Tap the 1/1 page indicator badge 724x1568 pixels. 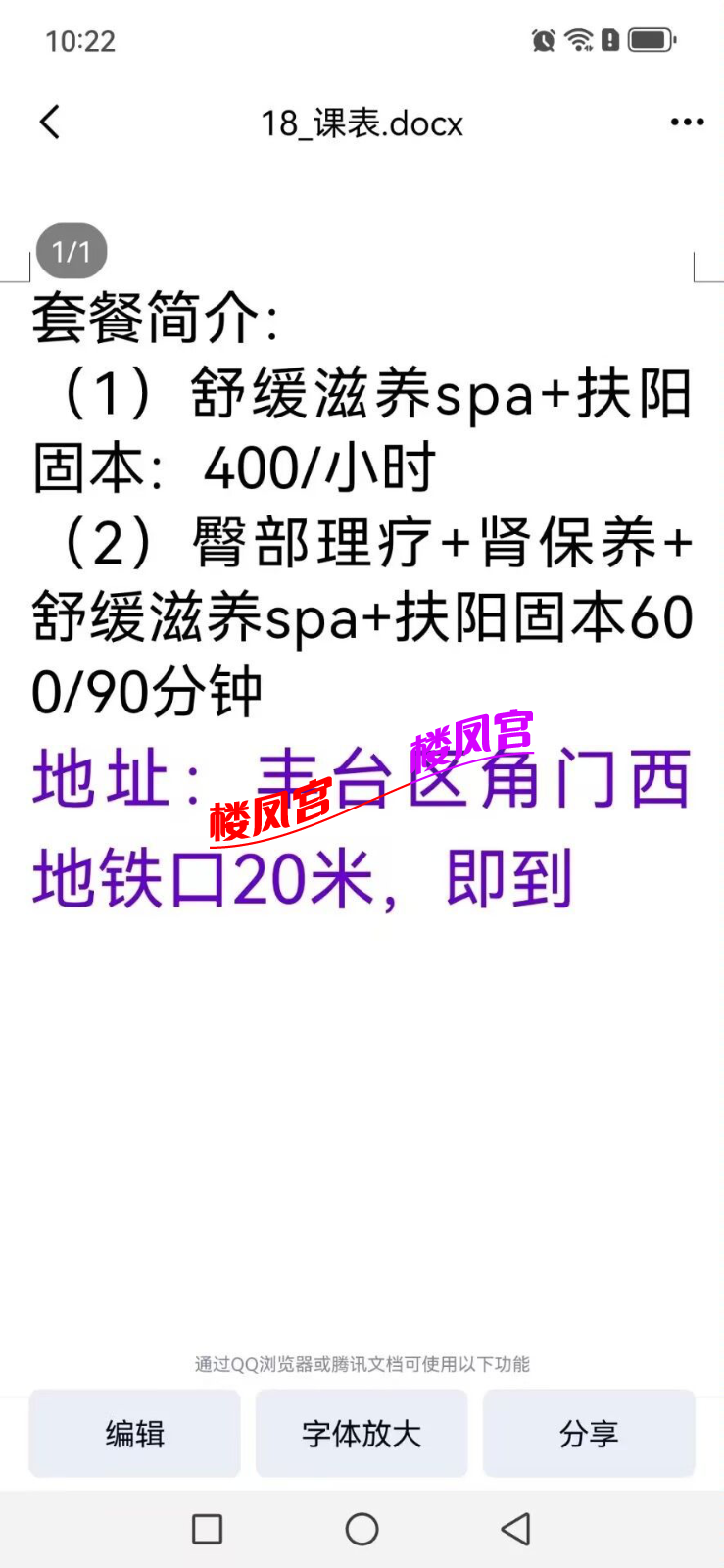(72, 251)
